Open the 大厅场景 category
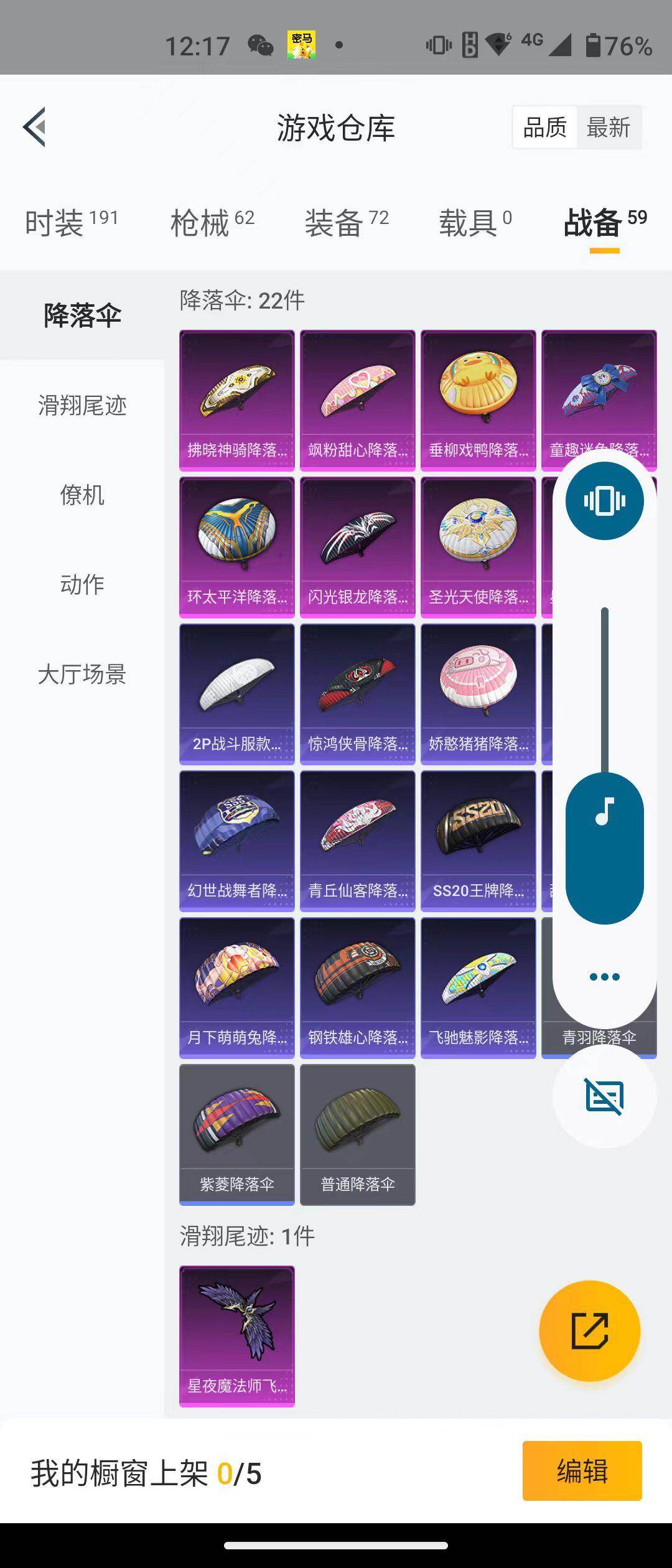 pyautogui.click(x=82, y=674)
